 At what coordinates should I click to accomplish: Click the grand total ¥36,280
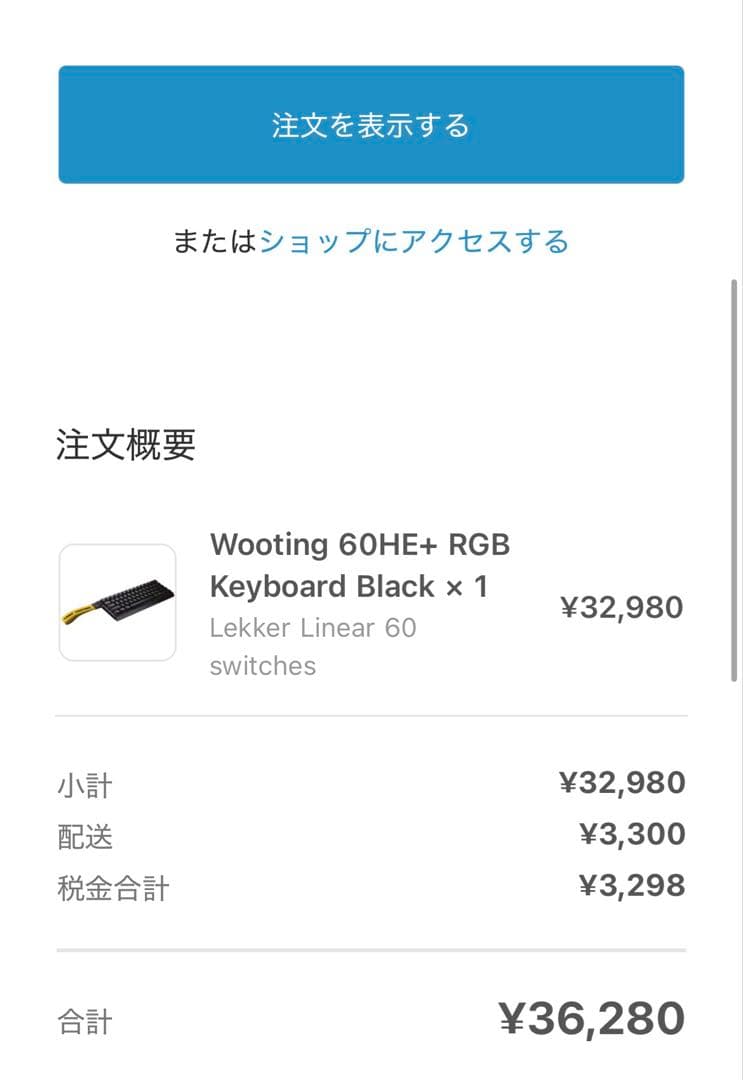pos(594,1017)
